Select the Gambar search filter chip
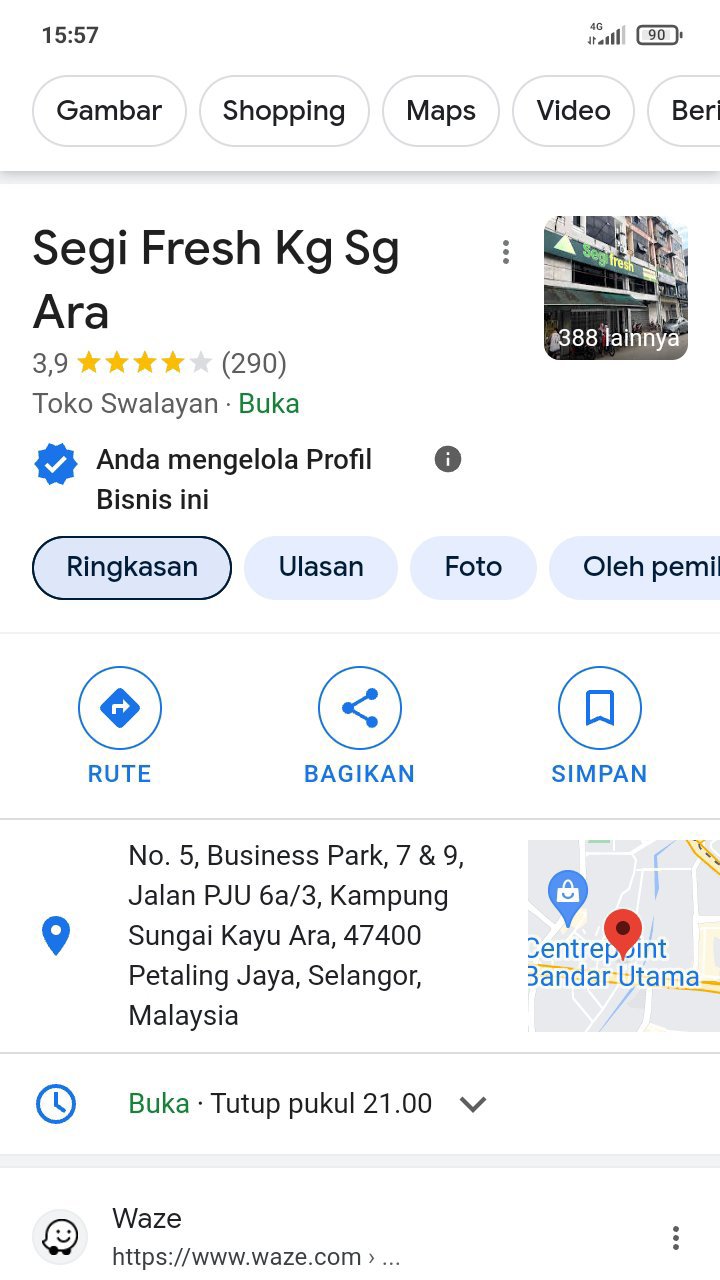This screenshot has height=1280, width=720. (109, 111)
